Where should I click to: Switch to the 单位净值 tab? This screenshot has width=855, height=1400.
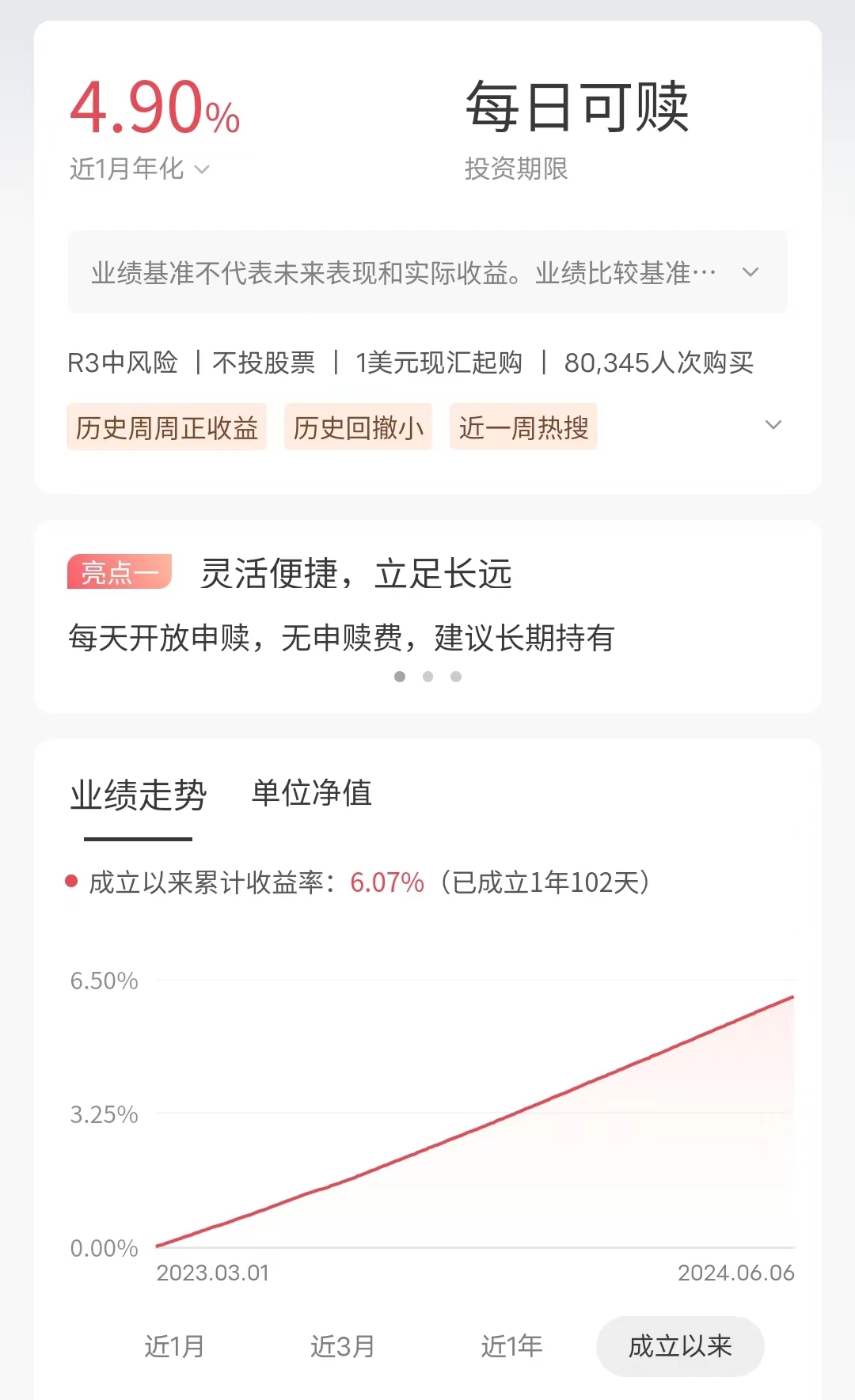312,793
